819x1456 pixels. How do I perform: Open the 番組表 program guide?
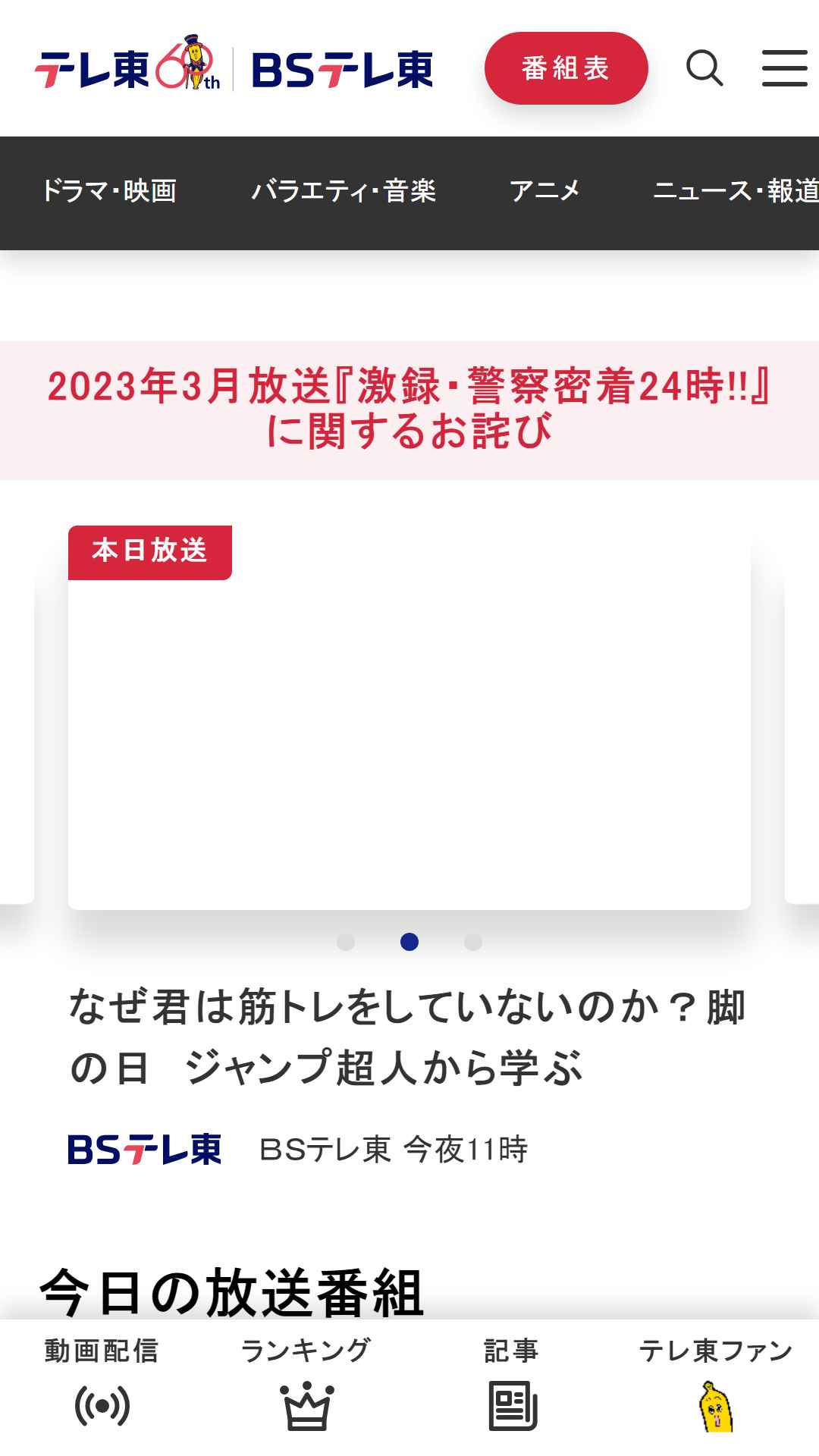566,68
